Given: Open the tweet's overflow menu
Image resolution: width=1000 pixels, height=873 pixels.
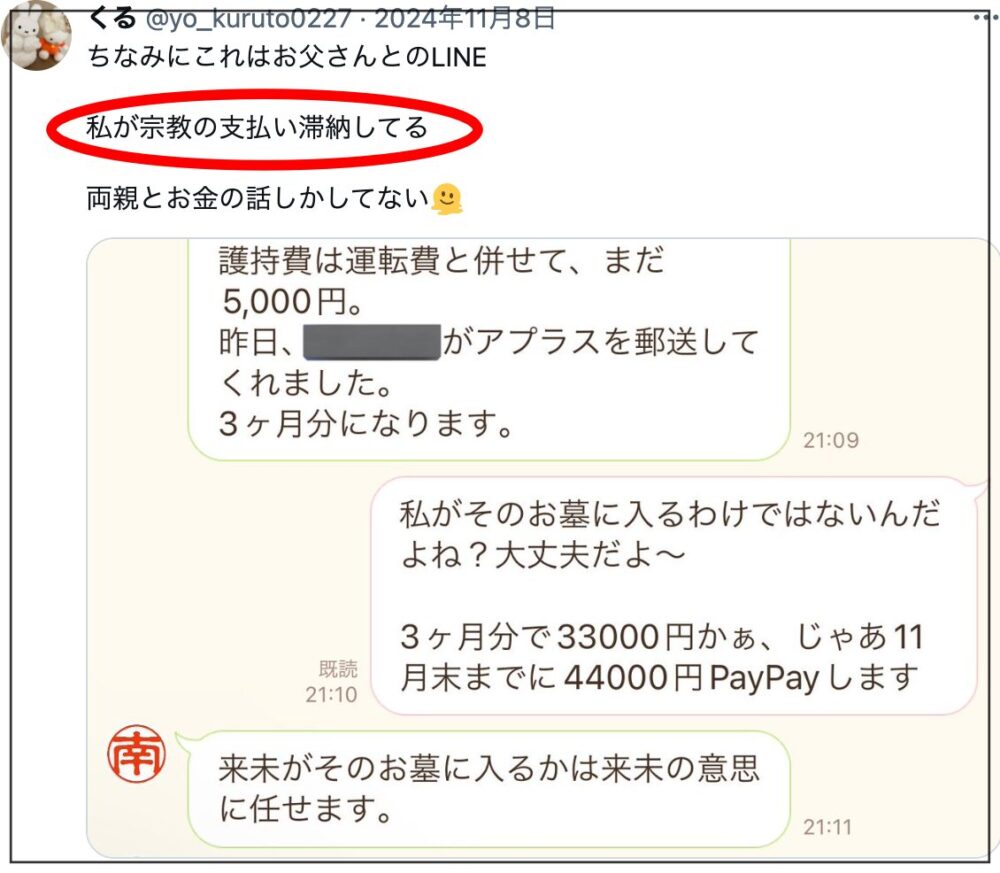Looking at the screenshot, I should (x=985, y=17).
